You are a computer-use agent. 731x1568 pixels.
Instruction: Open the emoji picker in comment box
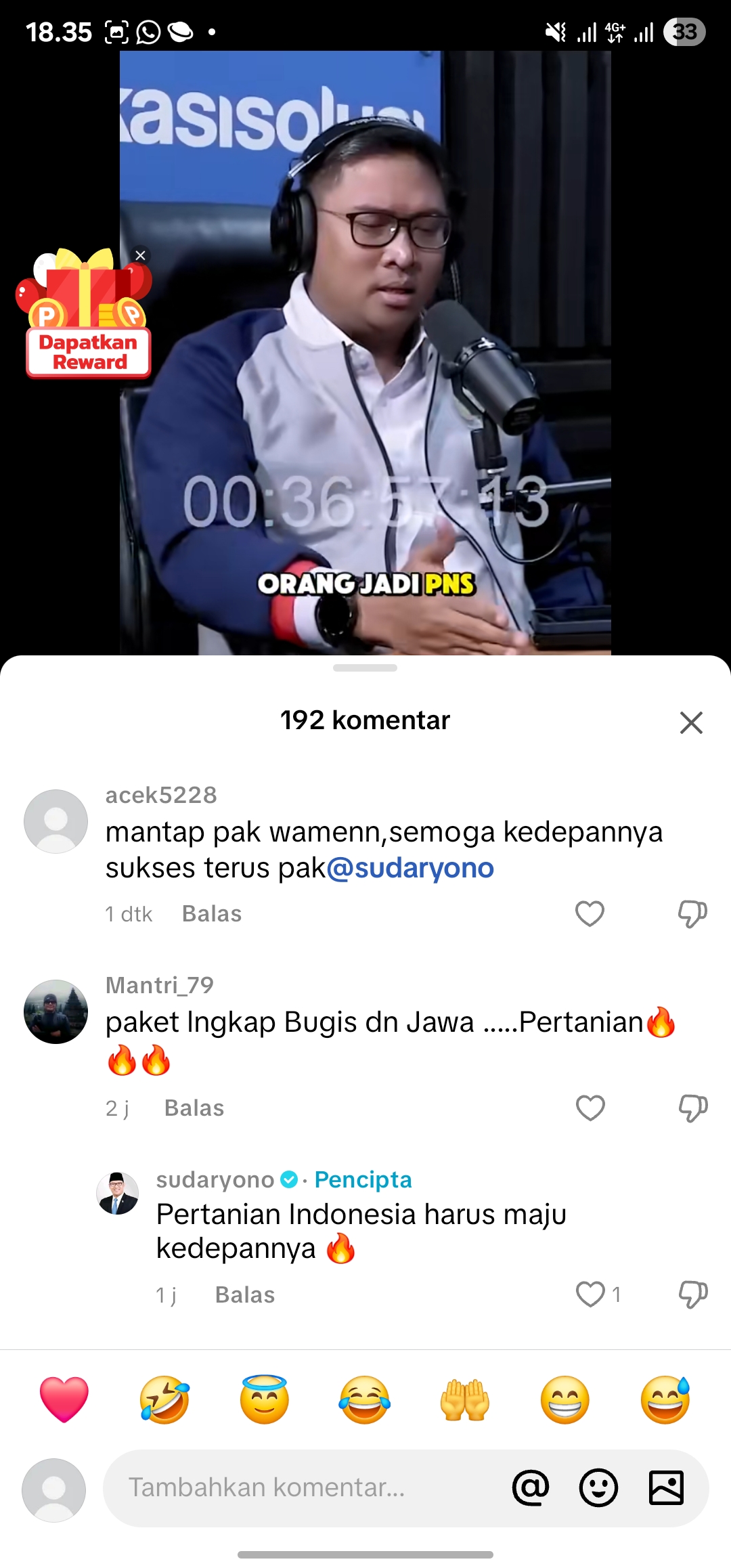click(x=598, y=1487)
